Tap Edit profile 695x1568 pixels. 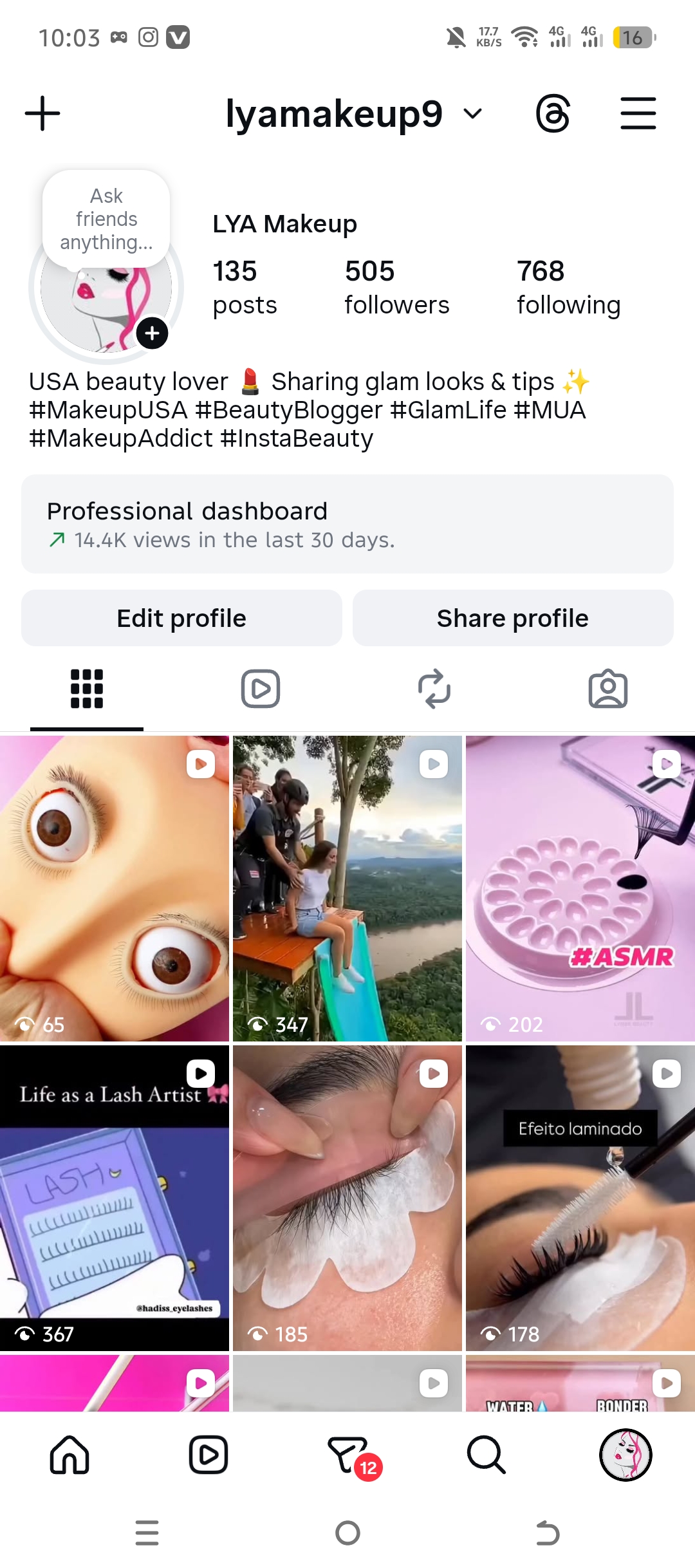pyautogui.click(x=181, y=618)
